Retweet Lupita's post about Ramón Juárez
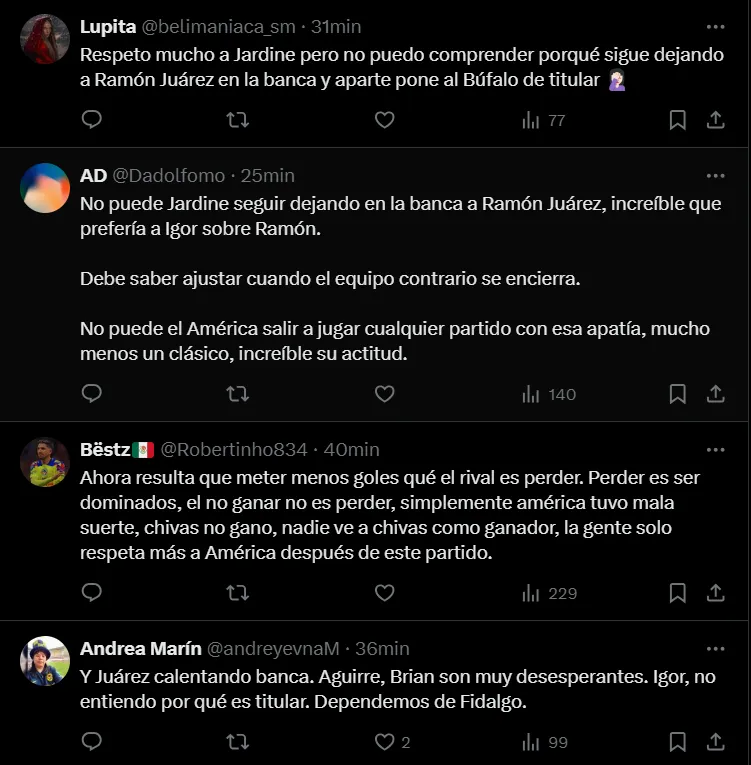Image resolution: width=751 pixels, height=765 pixels. point(238,120)
